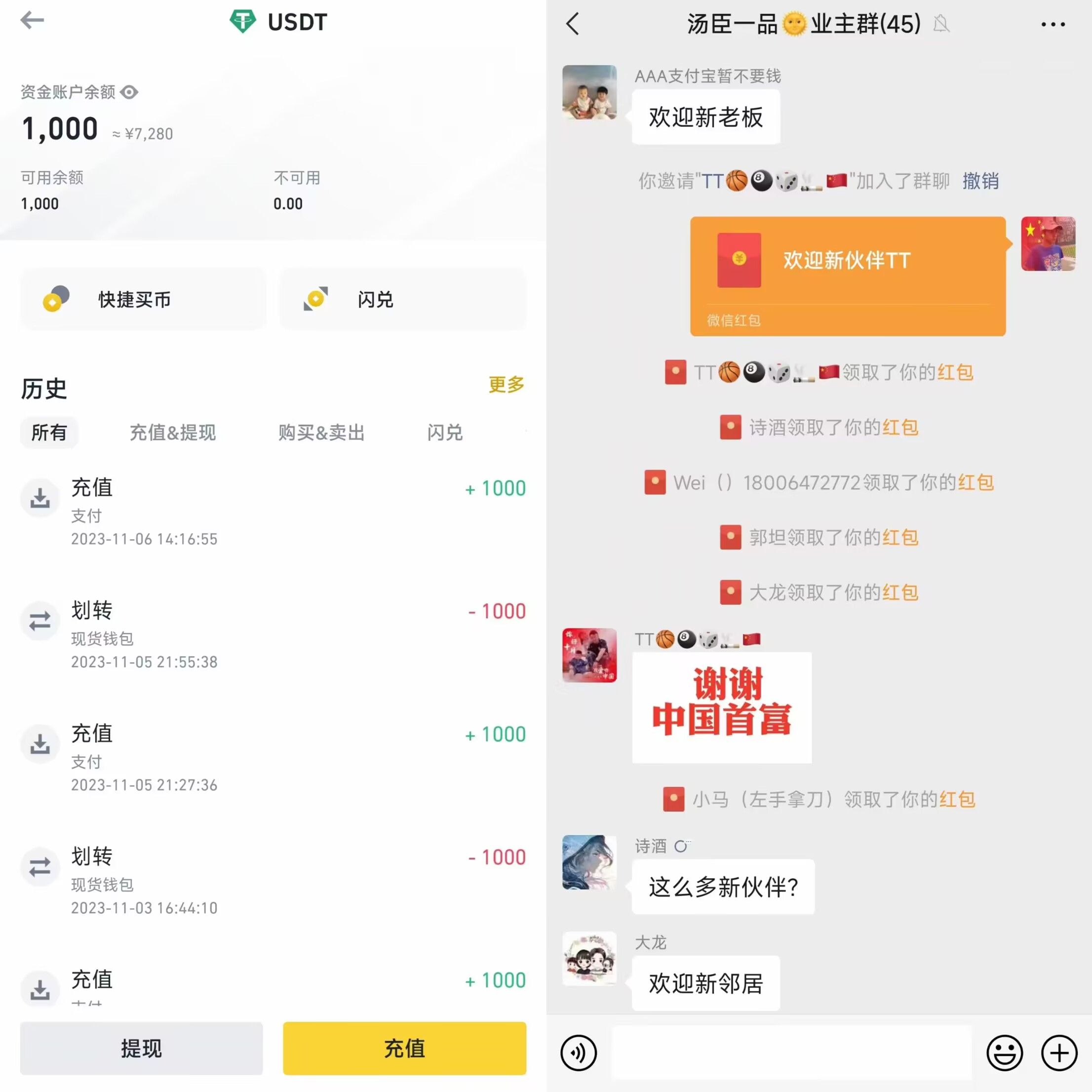Open the plus attachments menu

[1058, 1053]
